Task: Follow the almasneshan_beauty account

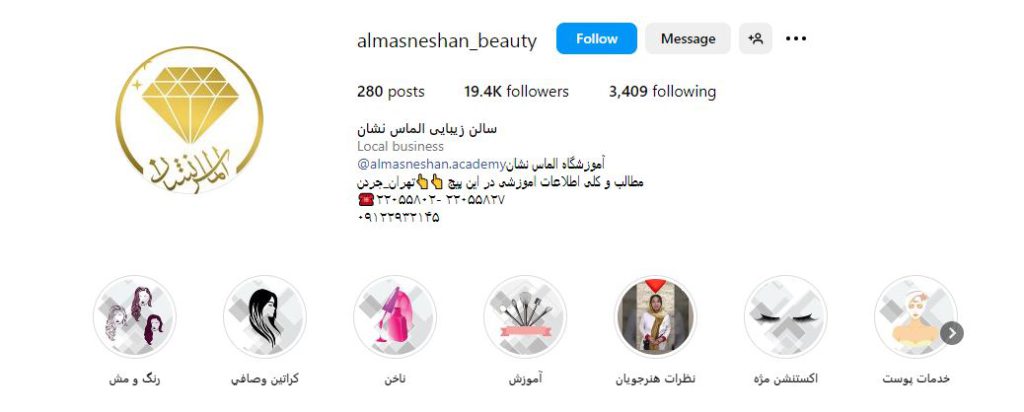Action: pos(596,39)
